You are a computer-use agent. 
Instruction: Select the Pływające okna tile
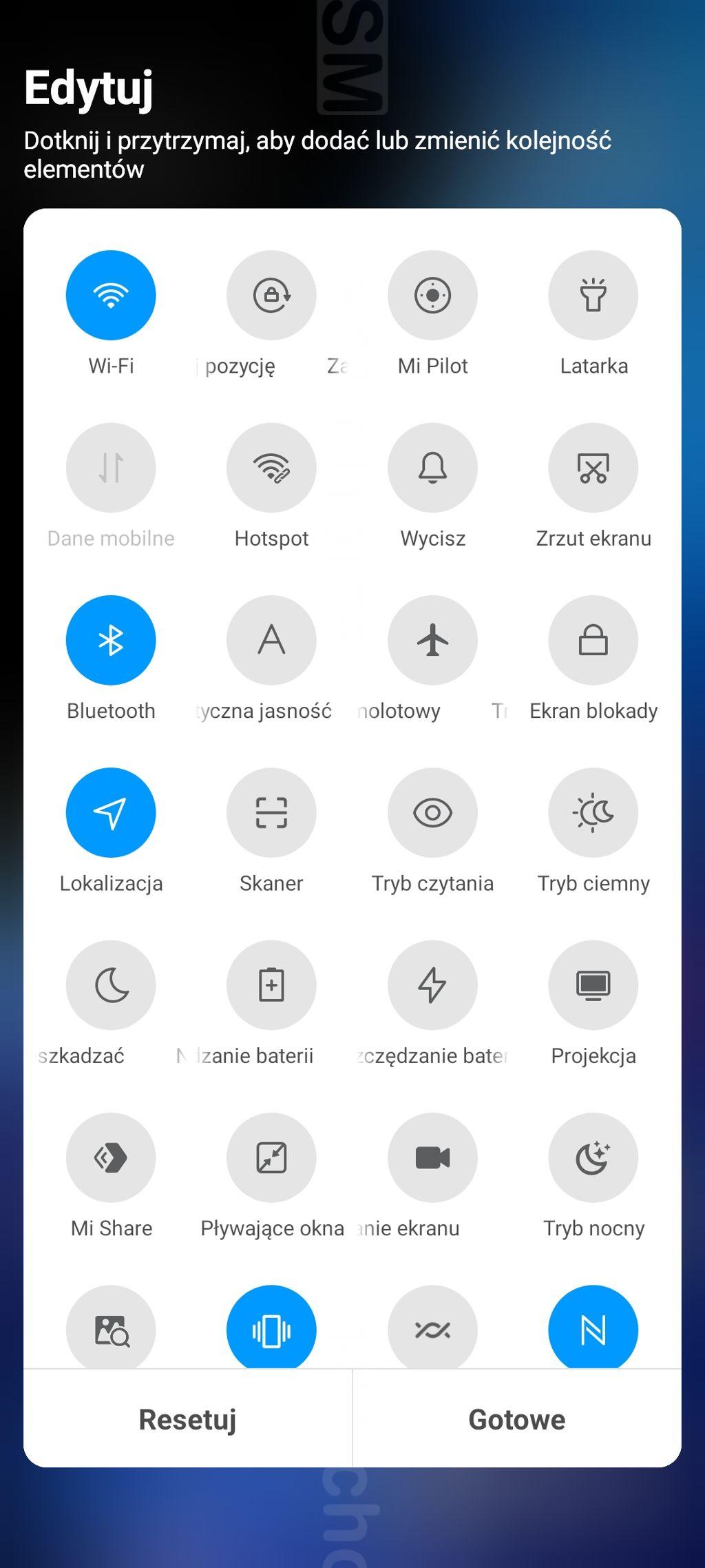click(x=271, y=1157)
